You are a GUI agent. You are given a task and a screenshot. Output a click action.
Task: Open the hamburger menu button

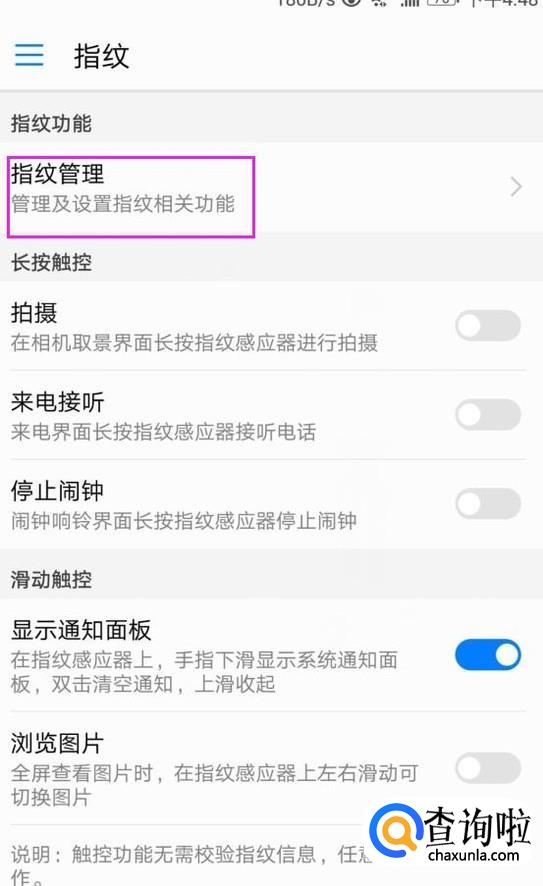click(x=29, y=55)
